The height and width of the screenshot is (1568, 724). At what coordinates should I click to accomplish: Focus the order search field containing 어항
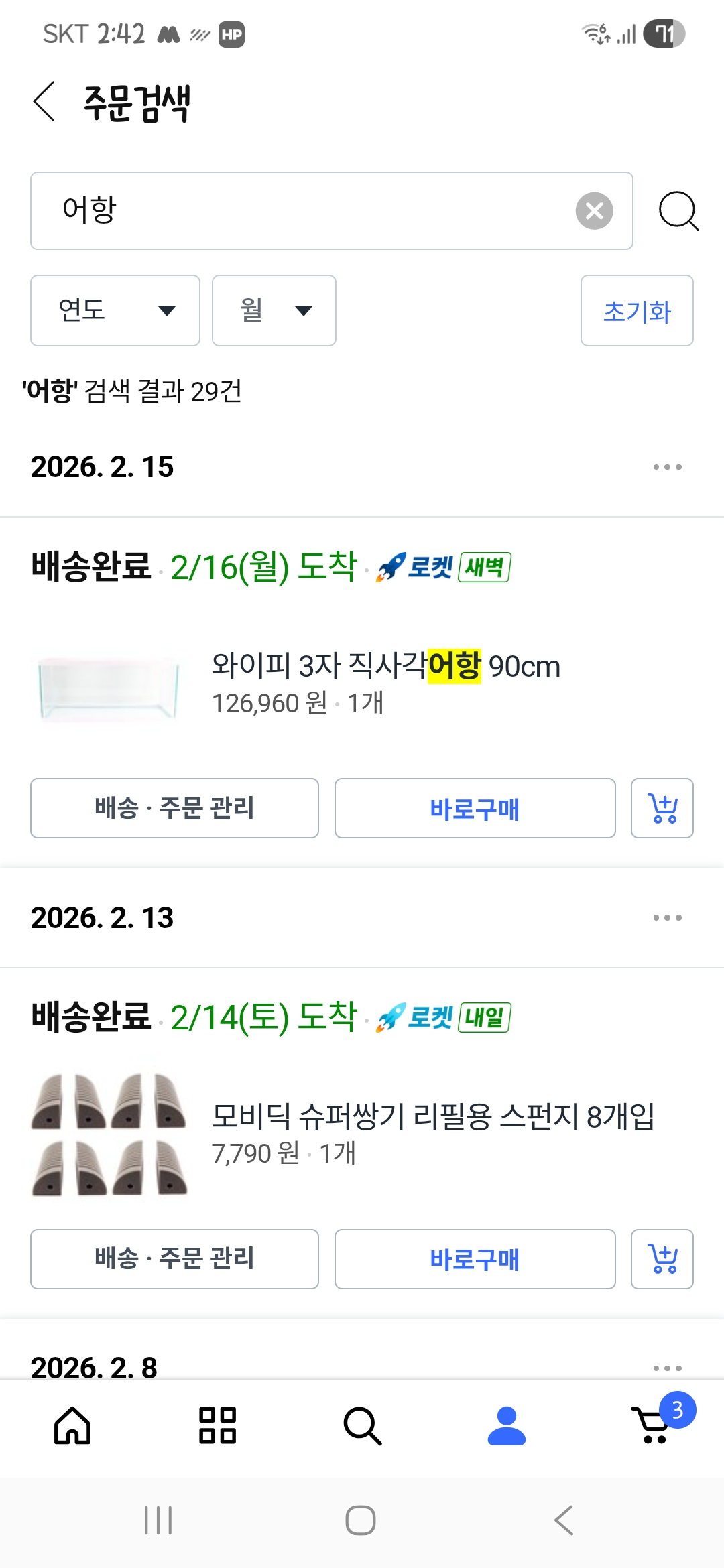pos(302,211)
